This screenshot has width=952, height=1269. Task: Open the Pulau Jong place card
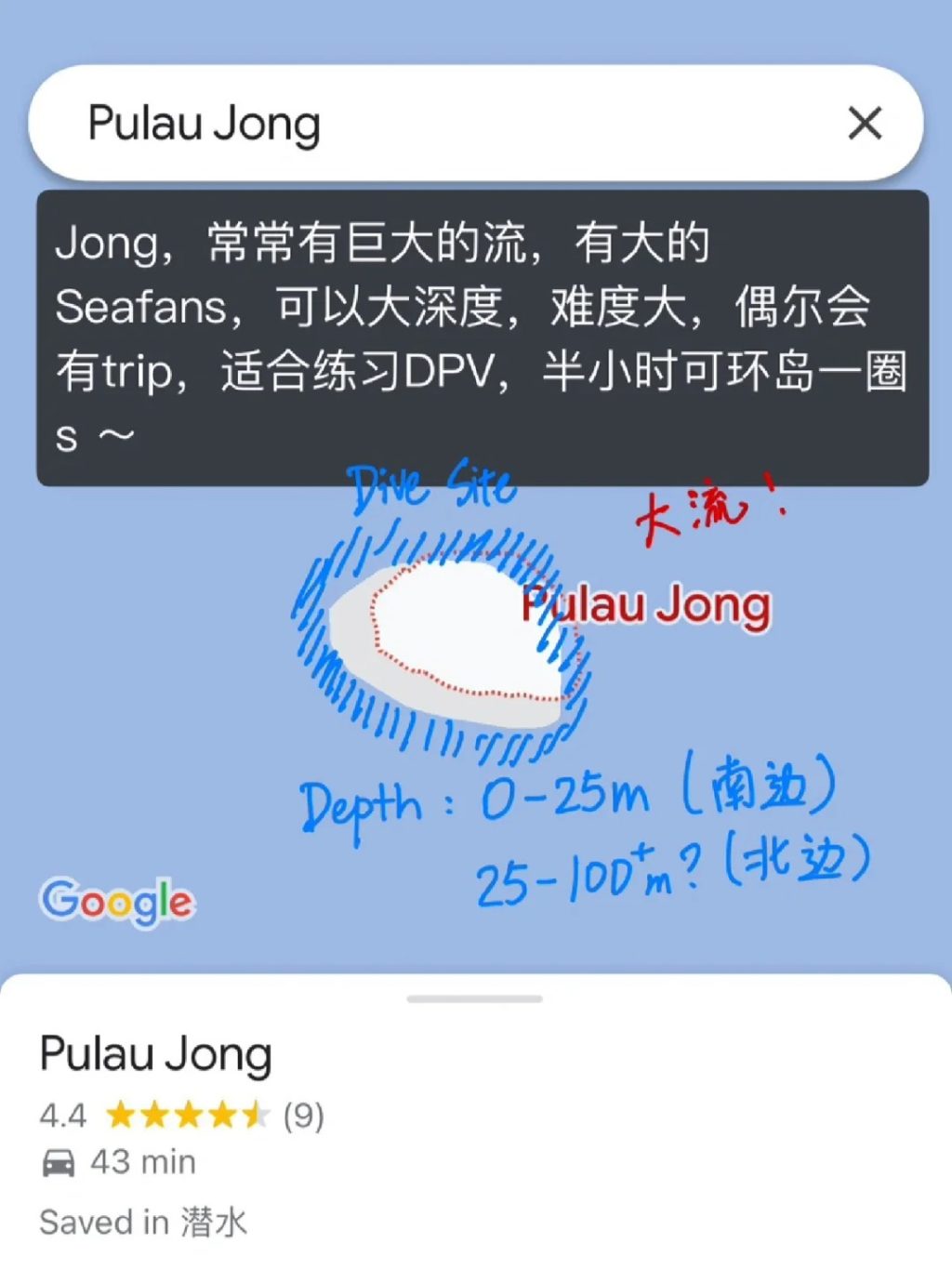coord(156,1055)
